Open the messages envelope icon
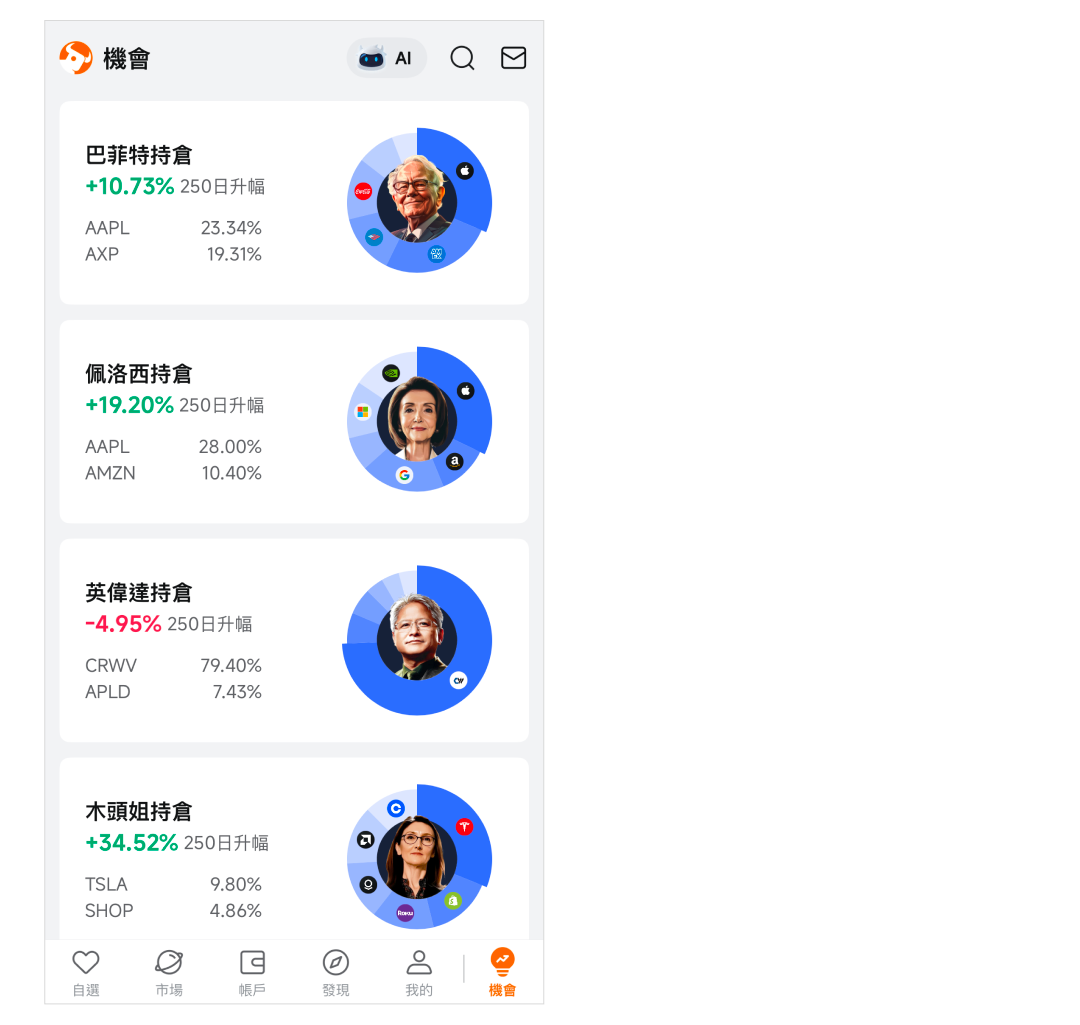Screen dimensions: 1080x1025 coord(513,58)
